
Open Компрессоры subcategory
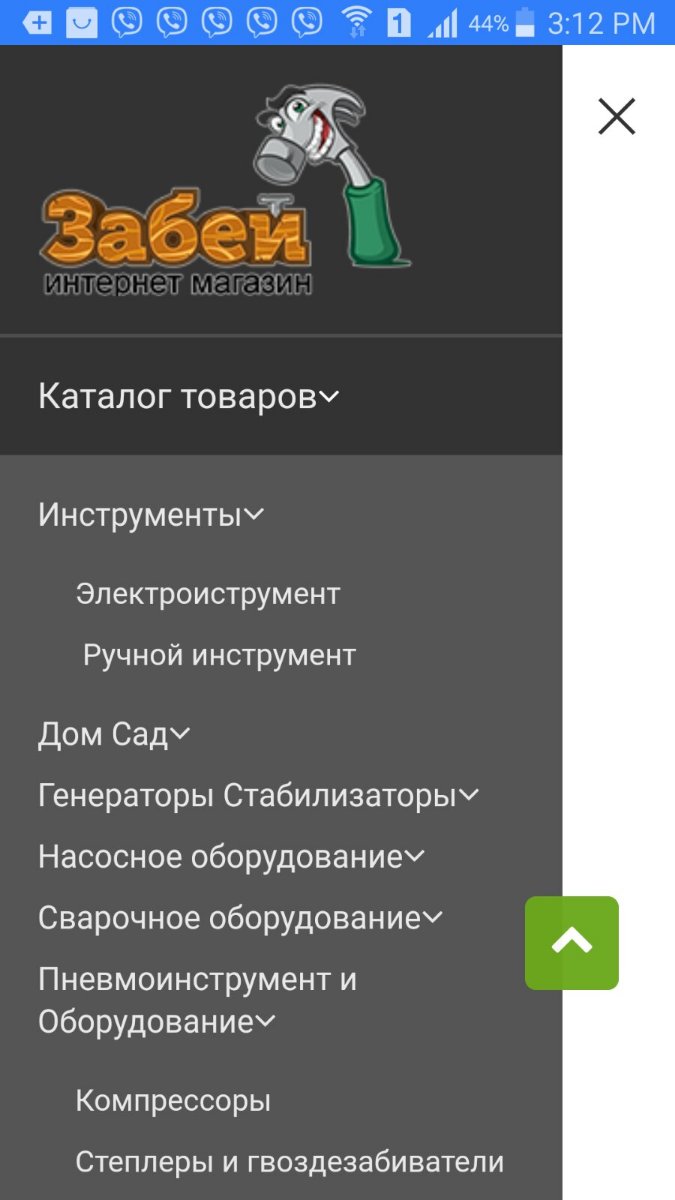173,1102
